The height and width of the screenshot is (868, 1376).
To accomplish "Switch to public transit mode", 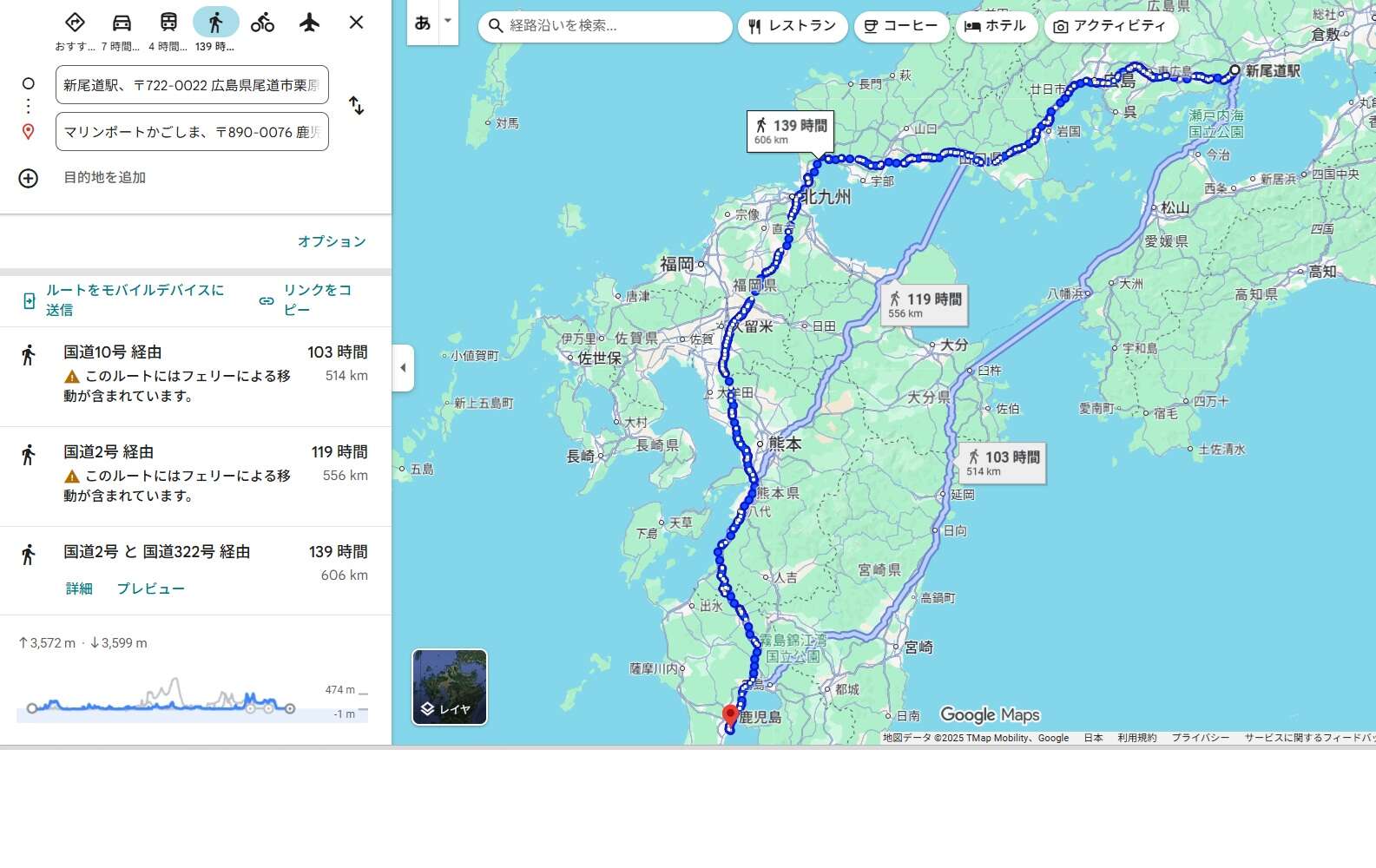I will [168, 23].
